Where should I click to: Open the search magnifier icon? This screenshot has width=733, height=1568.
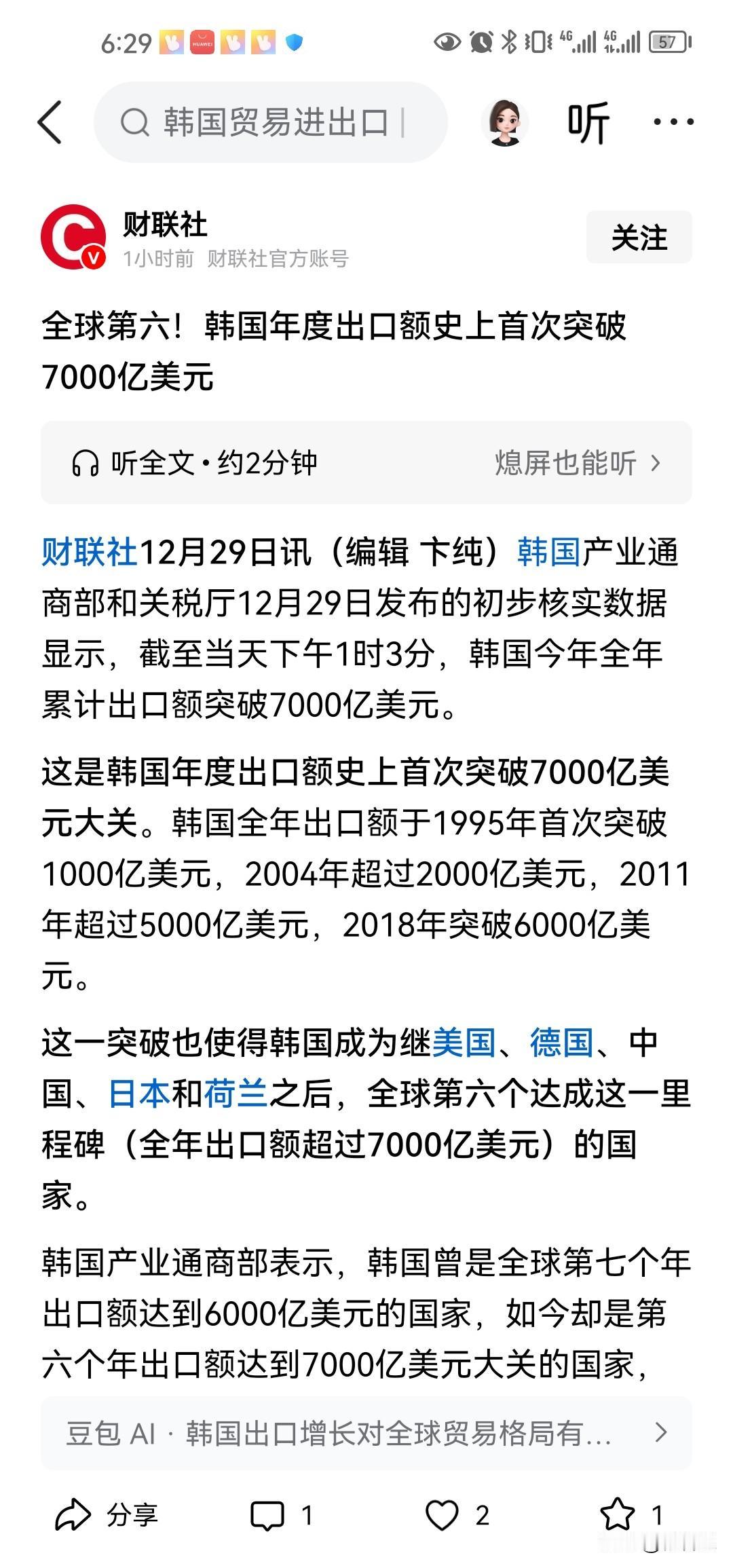[136, 122]
